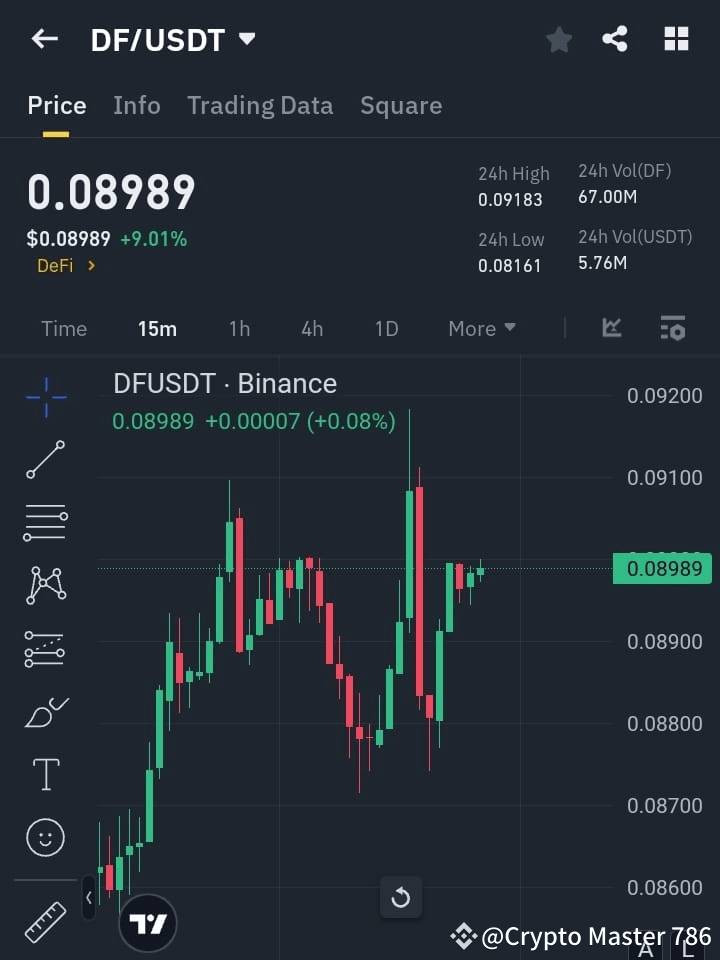Select the projection forecast drawing tool
Image resolution: width=720 pixels, height=960 pixels.
click(x=45, y=648)
